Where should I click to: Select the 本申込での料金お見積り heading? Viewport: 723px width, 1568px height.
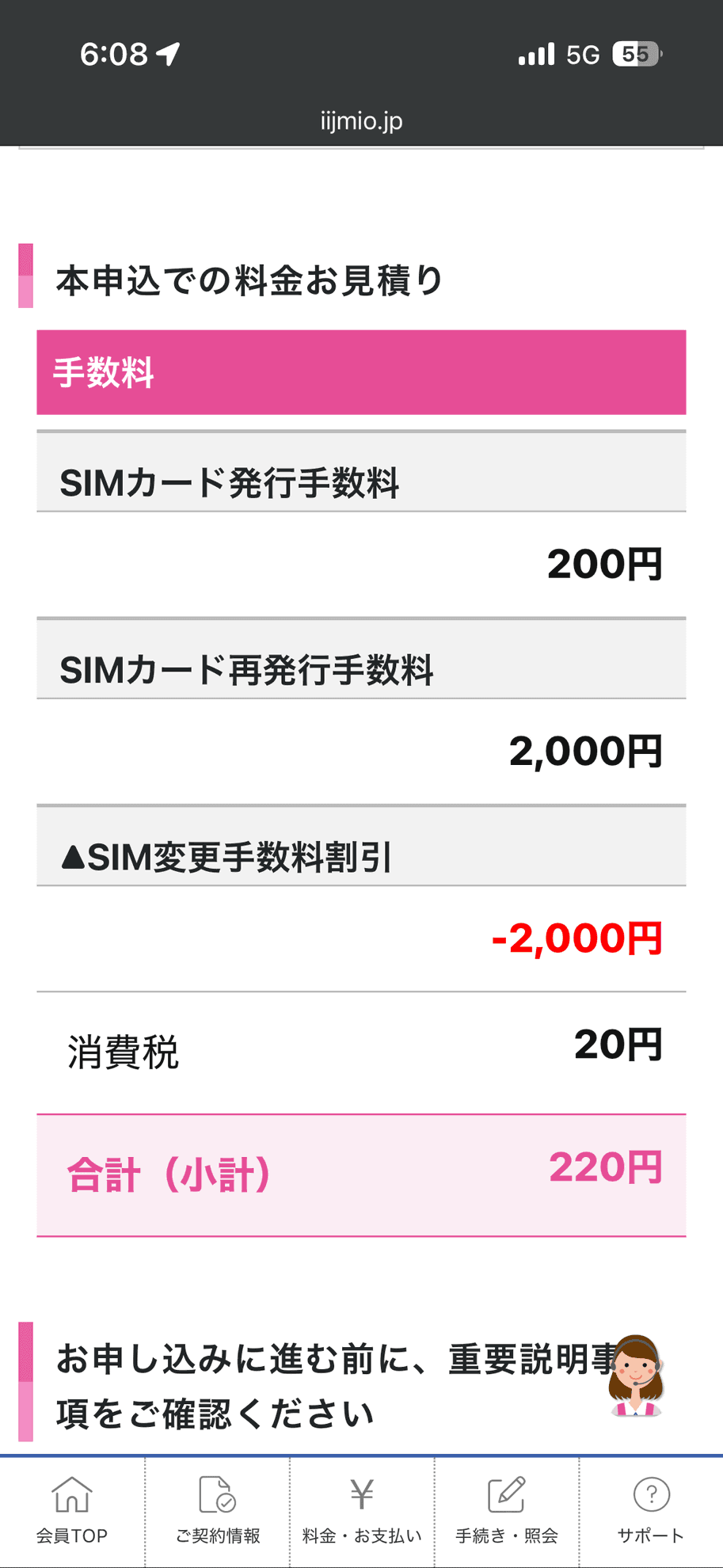coord(248,278)
